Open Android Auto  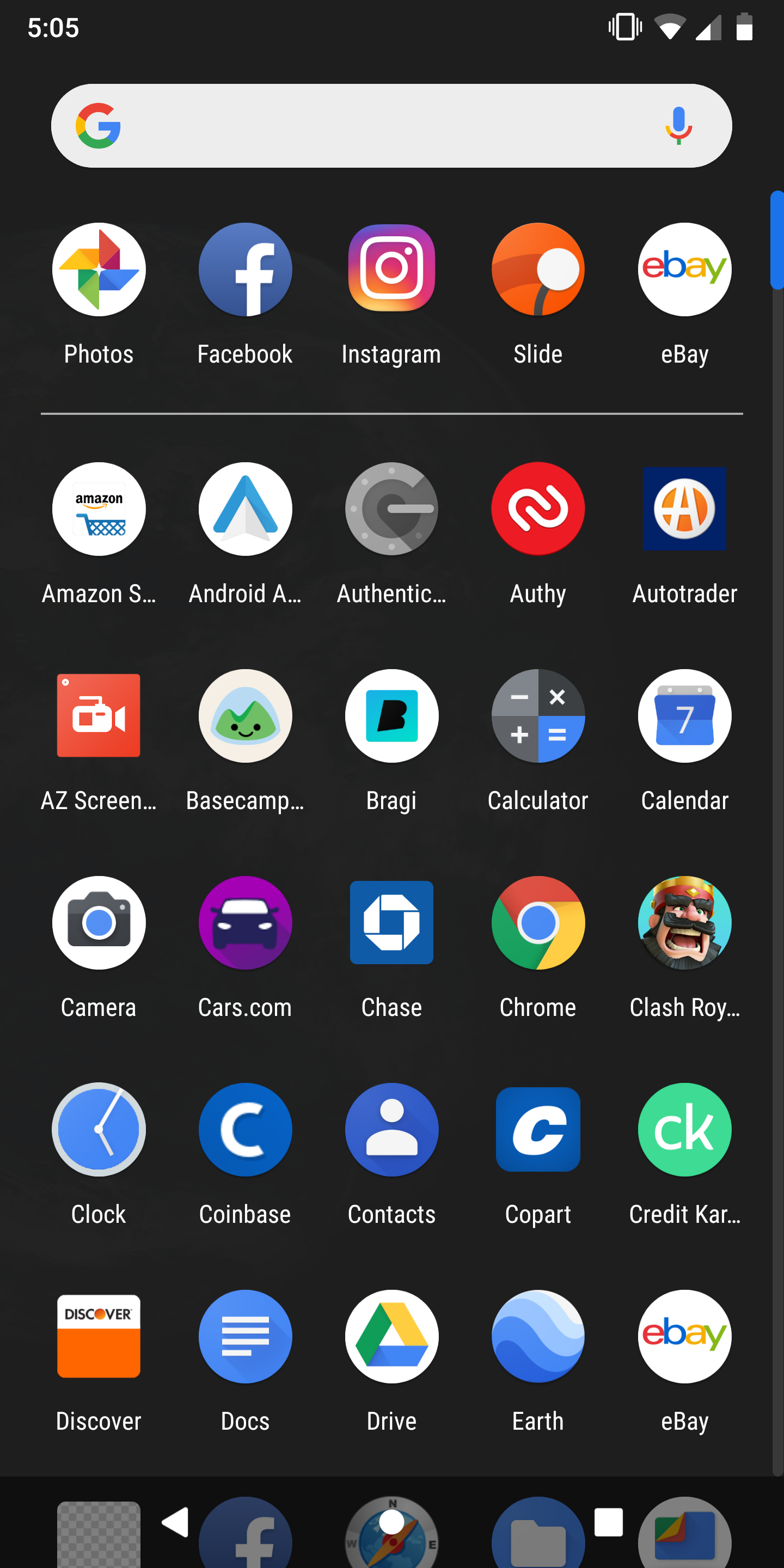pyautogui.click(x=244, y=510)
